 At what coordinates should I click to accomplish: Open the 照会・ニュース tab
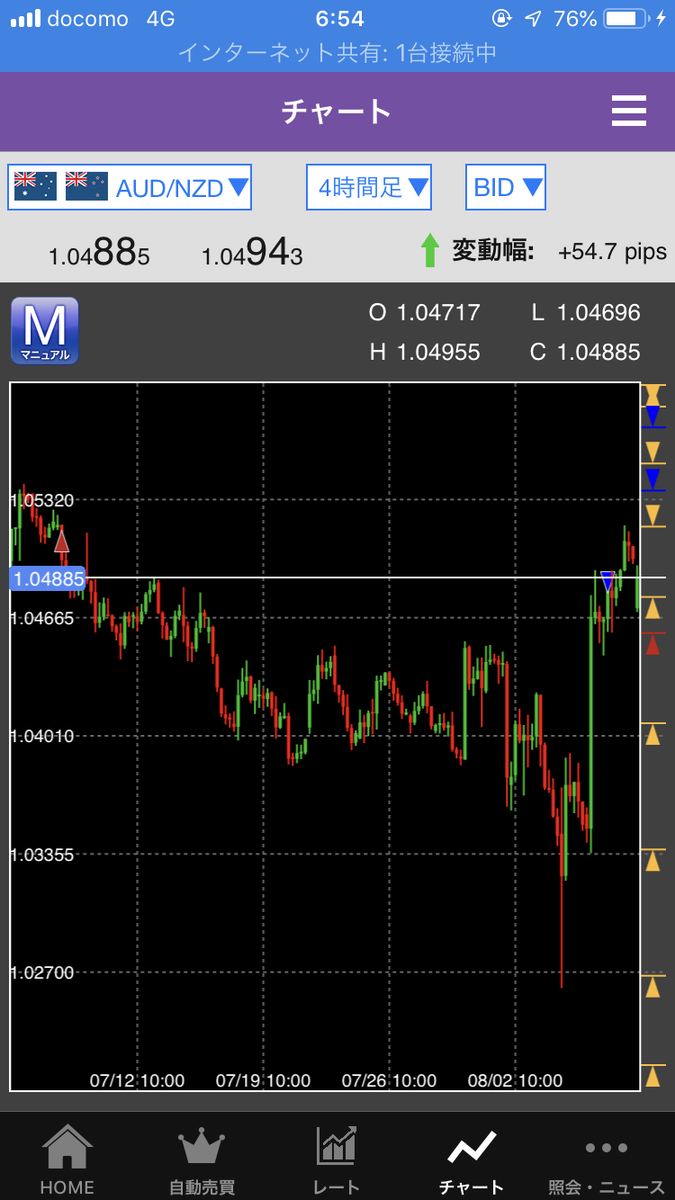click(607, 1160)
